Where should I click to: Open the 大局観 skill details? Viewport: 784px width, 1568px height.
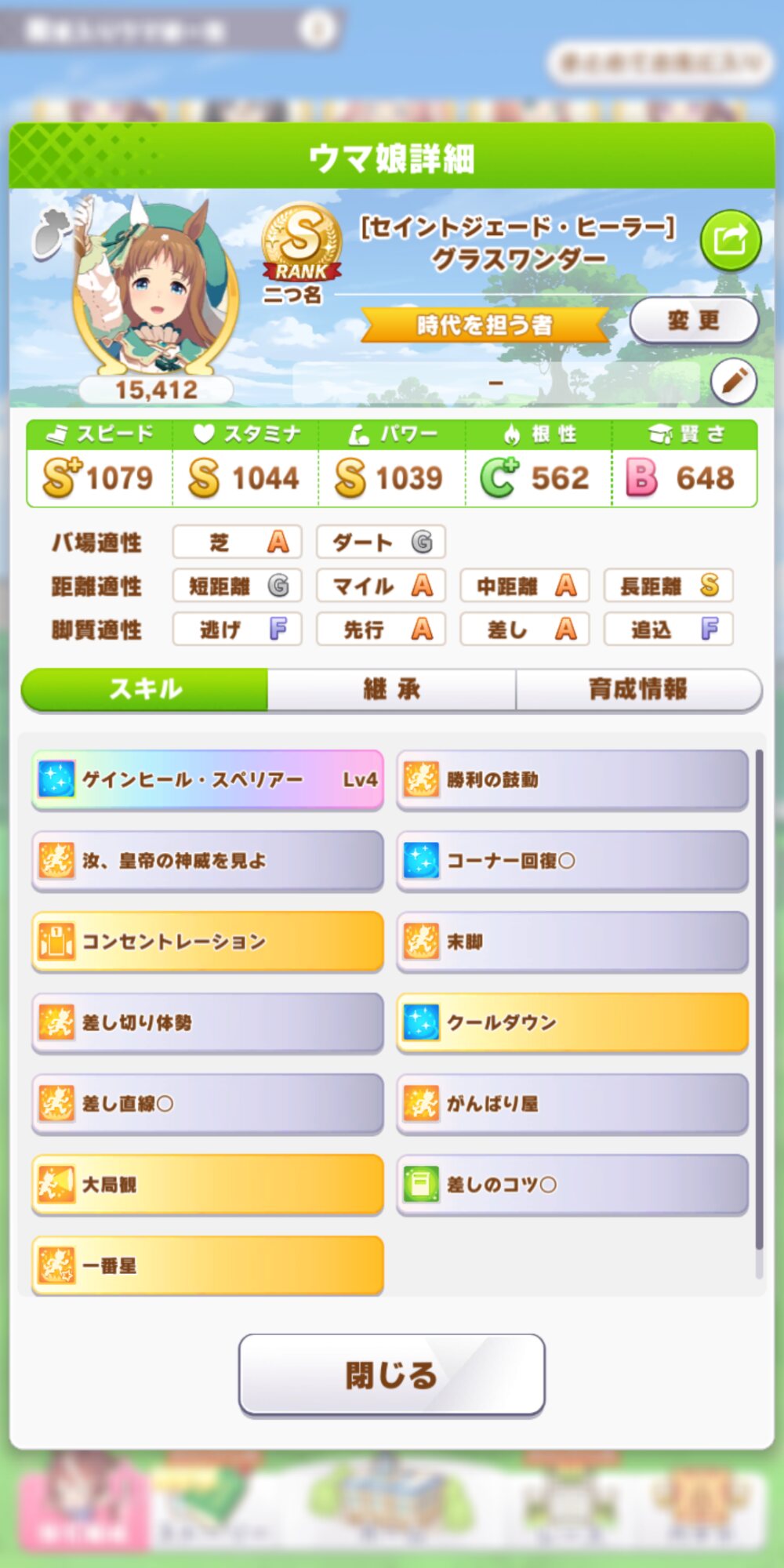tap(208, 1185)
